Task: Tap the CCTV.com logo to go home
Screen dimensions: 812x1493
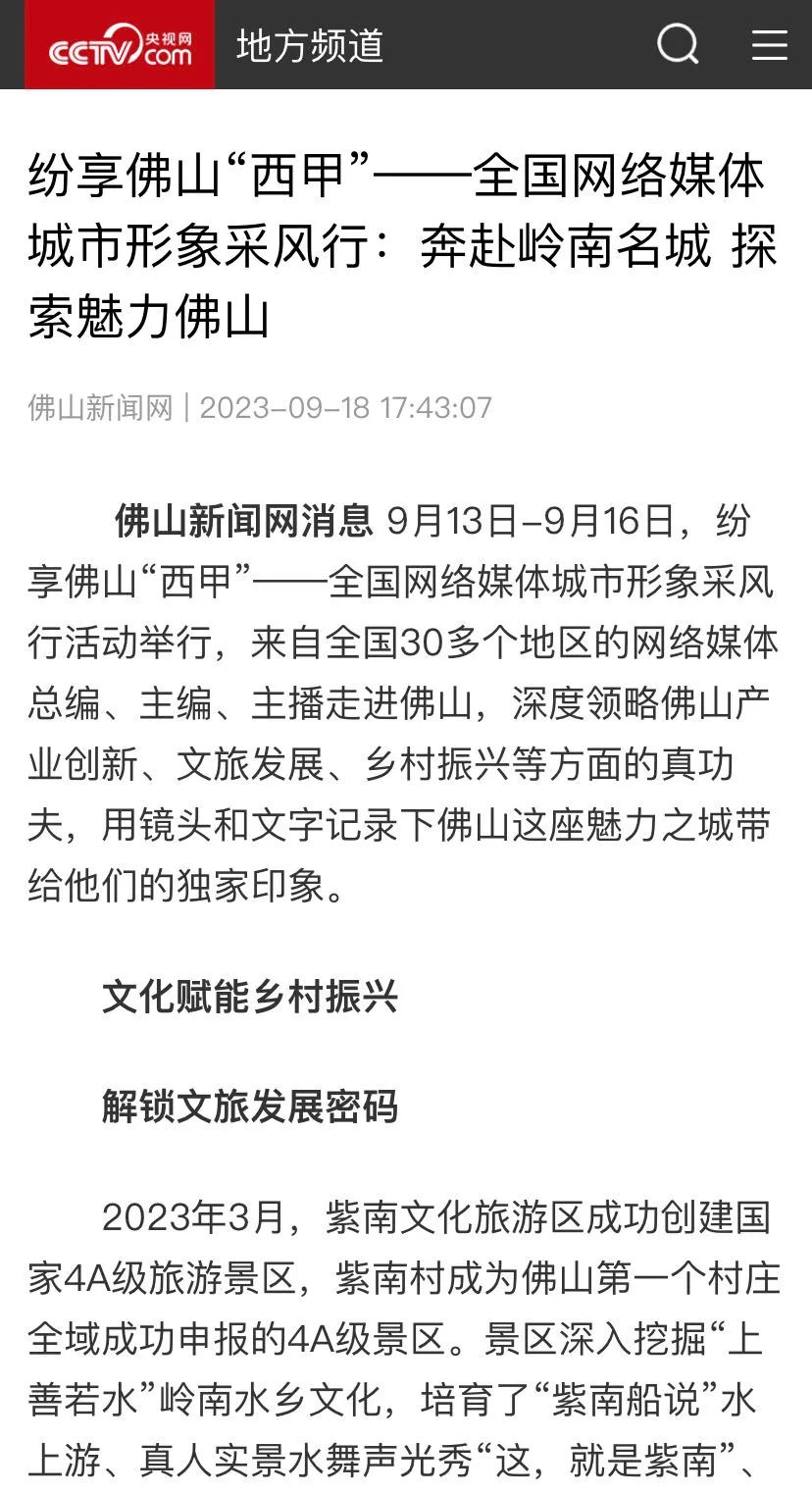Action: coord(120,45)
